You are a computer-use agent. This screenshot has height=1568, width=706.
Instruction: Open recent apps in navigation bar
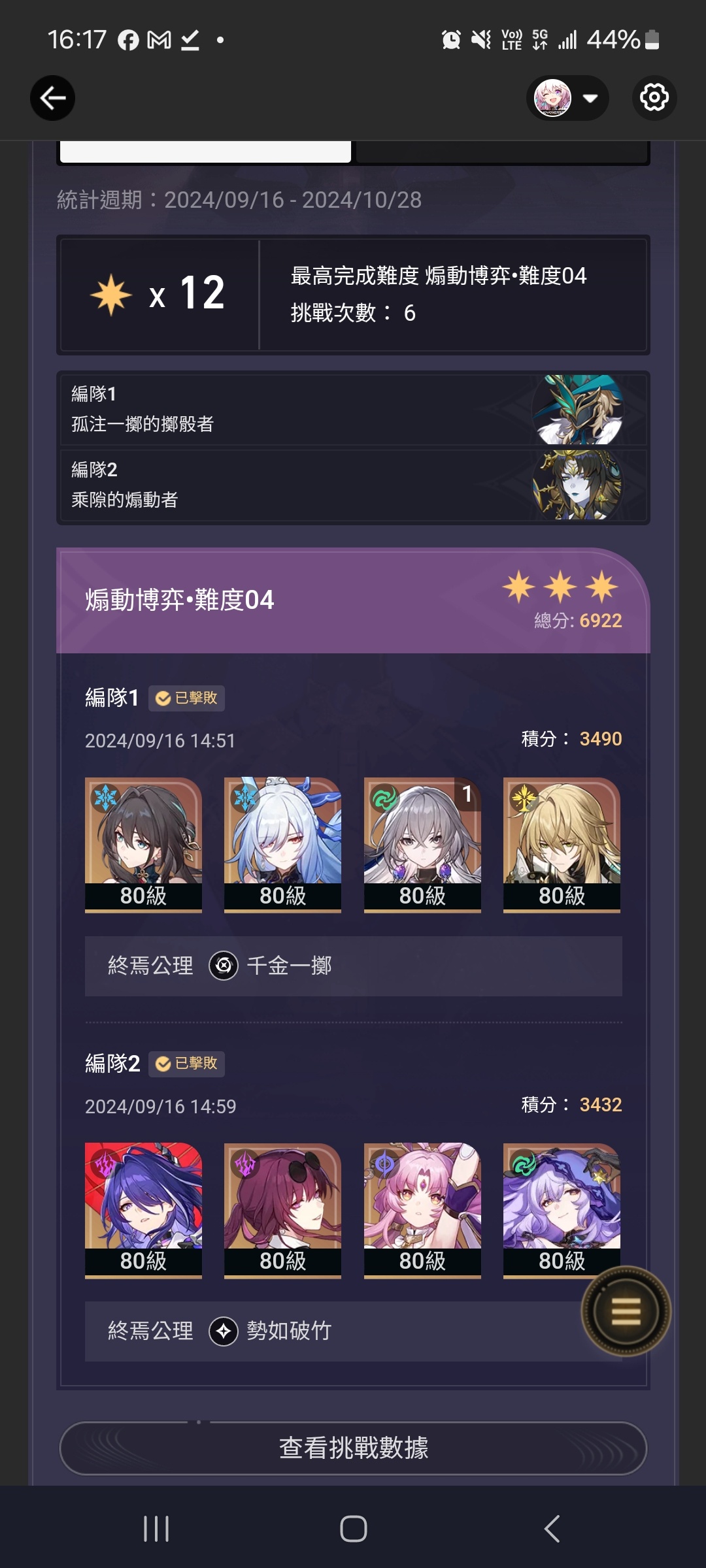click(x=156, y=1529)
